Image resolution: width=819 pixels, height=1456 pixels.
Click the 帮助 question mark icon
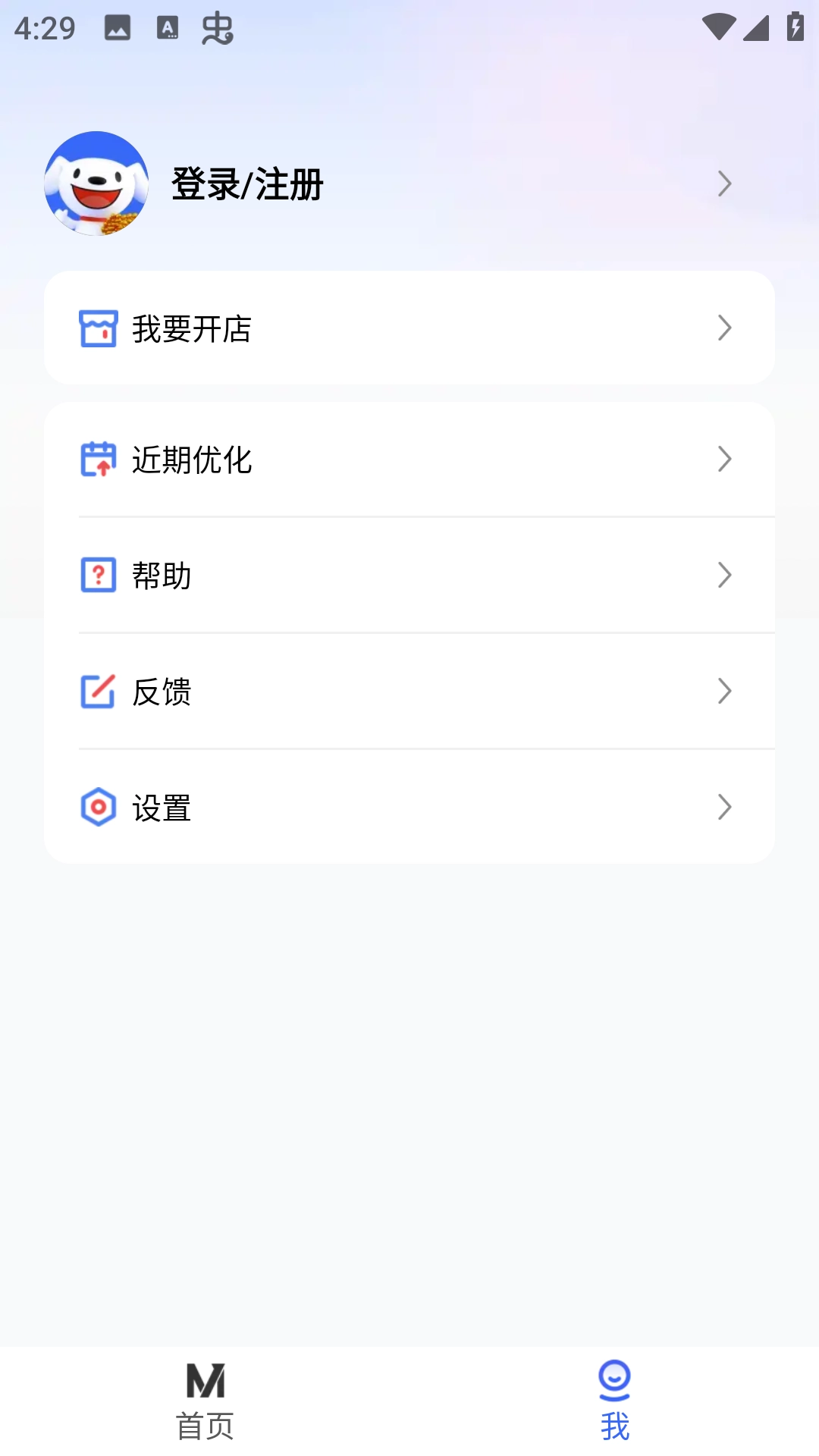pos(97,575)
